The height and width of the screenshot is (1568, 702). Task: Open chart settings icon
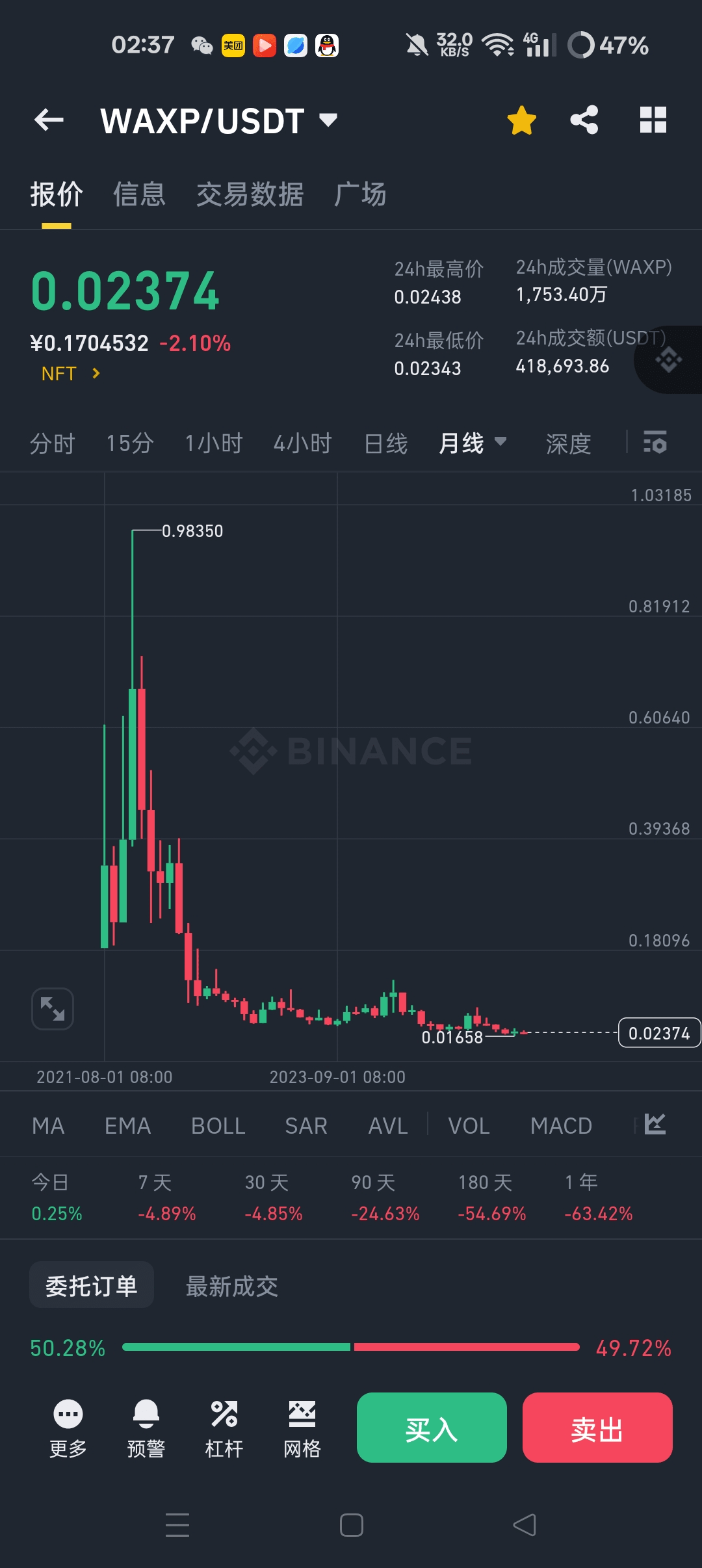tap(655, 442)
